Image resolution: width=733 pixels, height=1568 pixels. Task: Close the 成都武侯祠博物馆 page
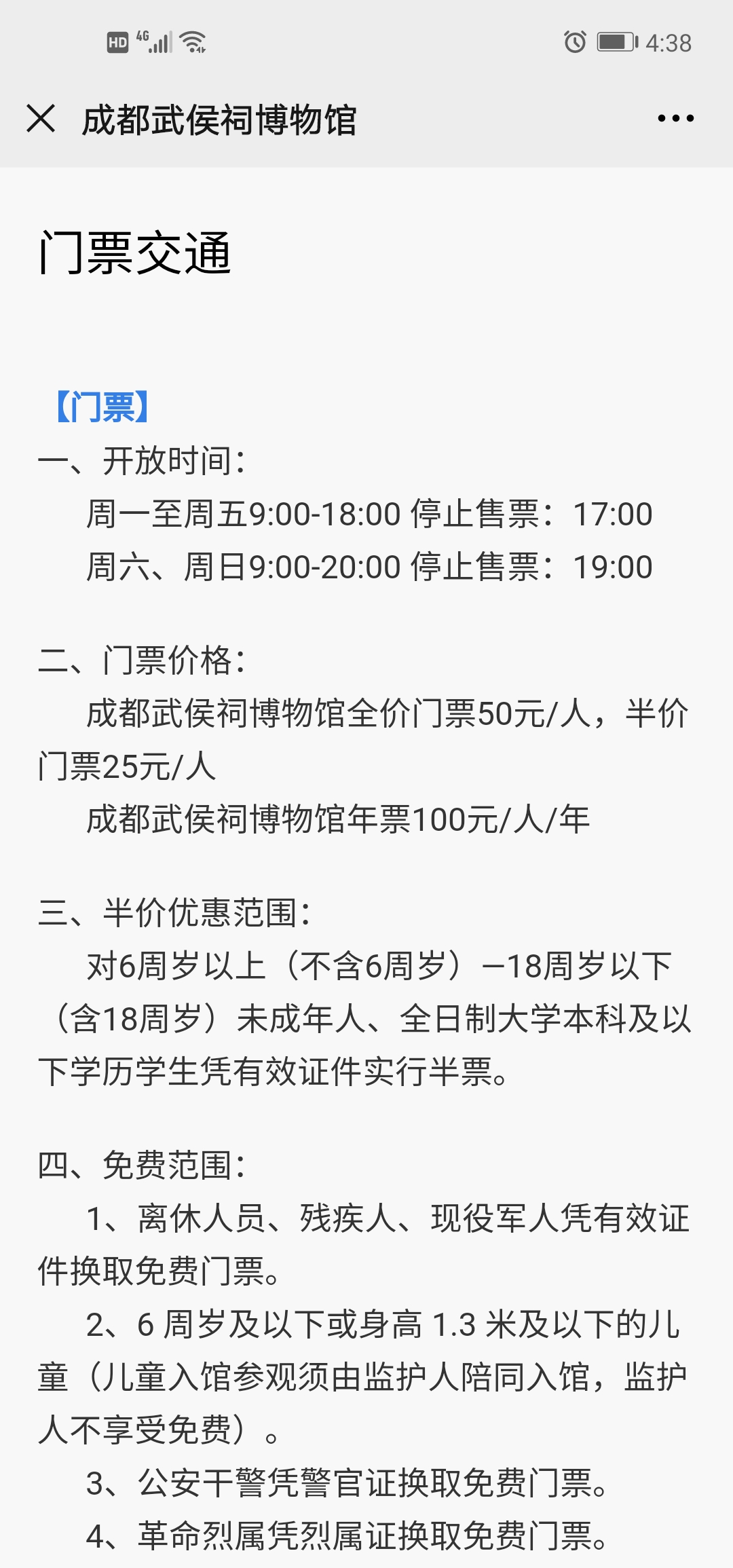click(x=41, y=119)
